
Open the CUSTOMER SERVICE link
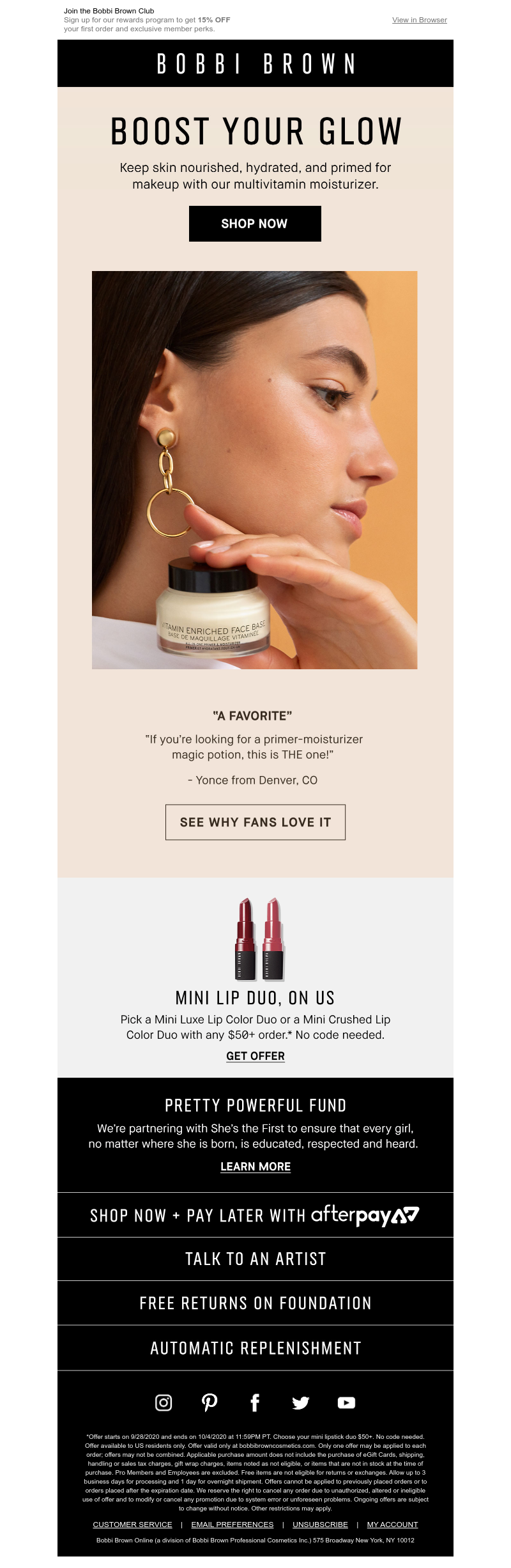pyautogui.click(x=132, y=1525)
